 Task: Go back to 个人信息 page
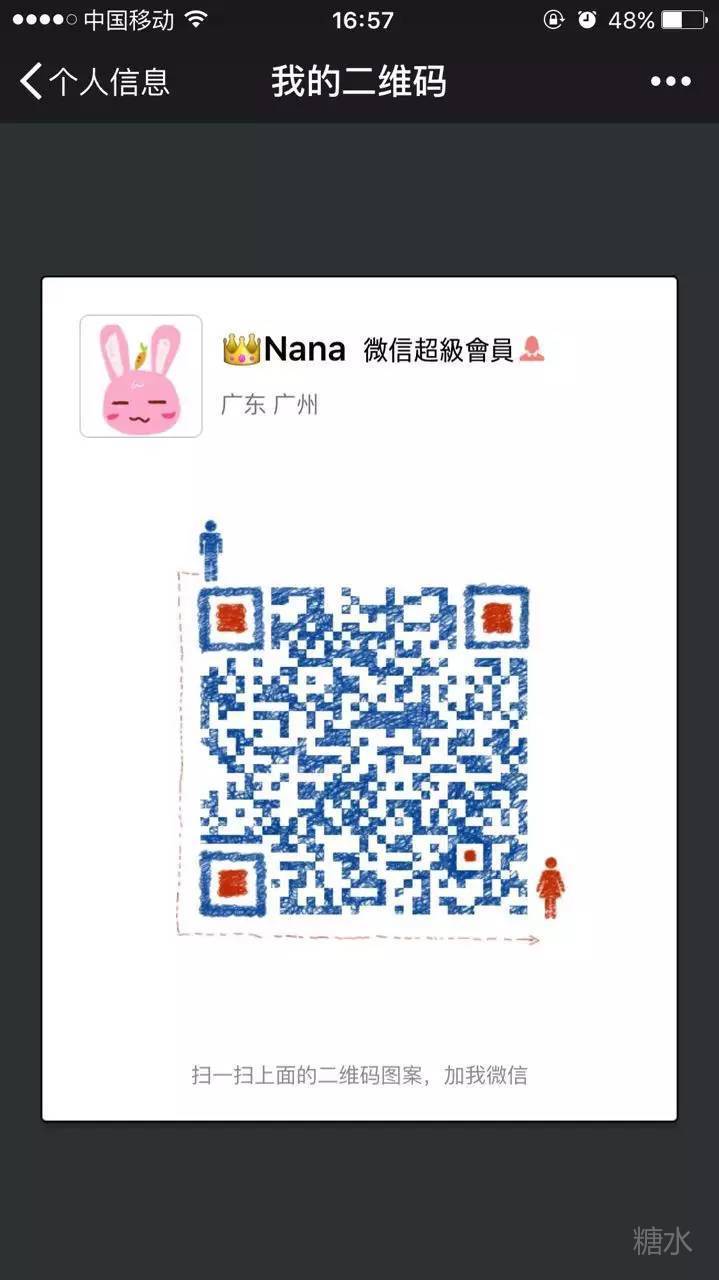pos(94,82)
